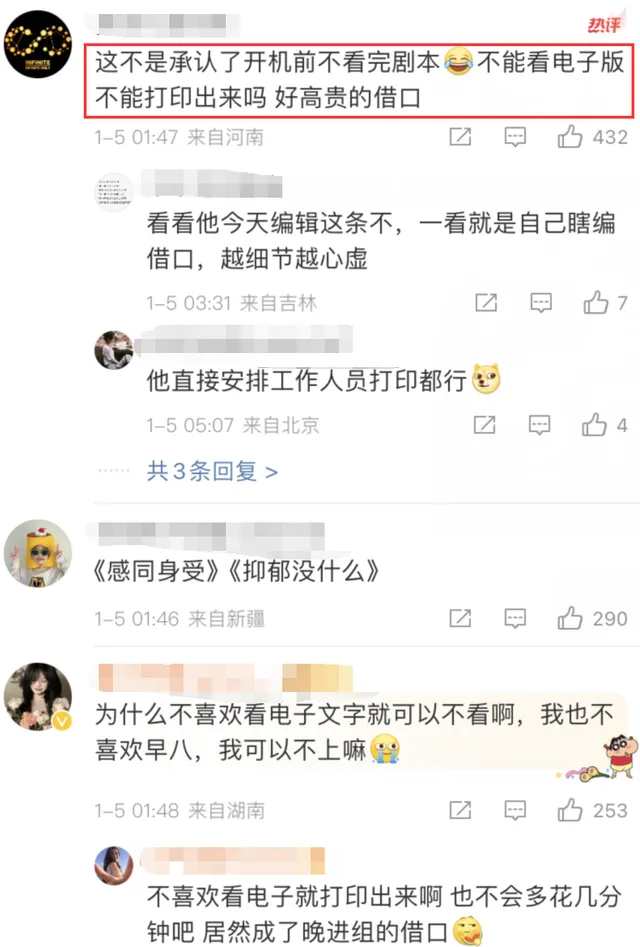This screenshot has height=947, width=640.
Task: Like the reply posted from 吉林
Action: tap(596, 302)
